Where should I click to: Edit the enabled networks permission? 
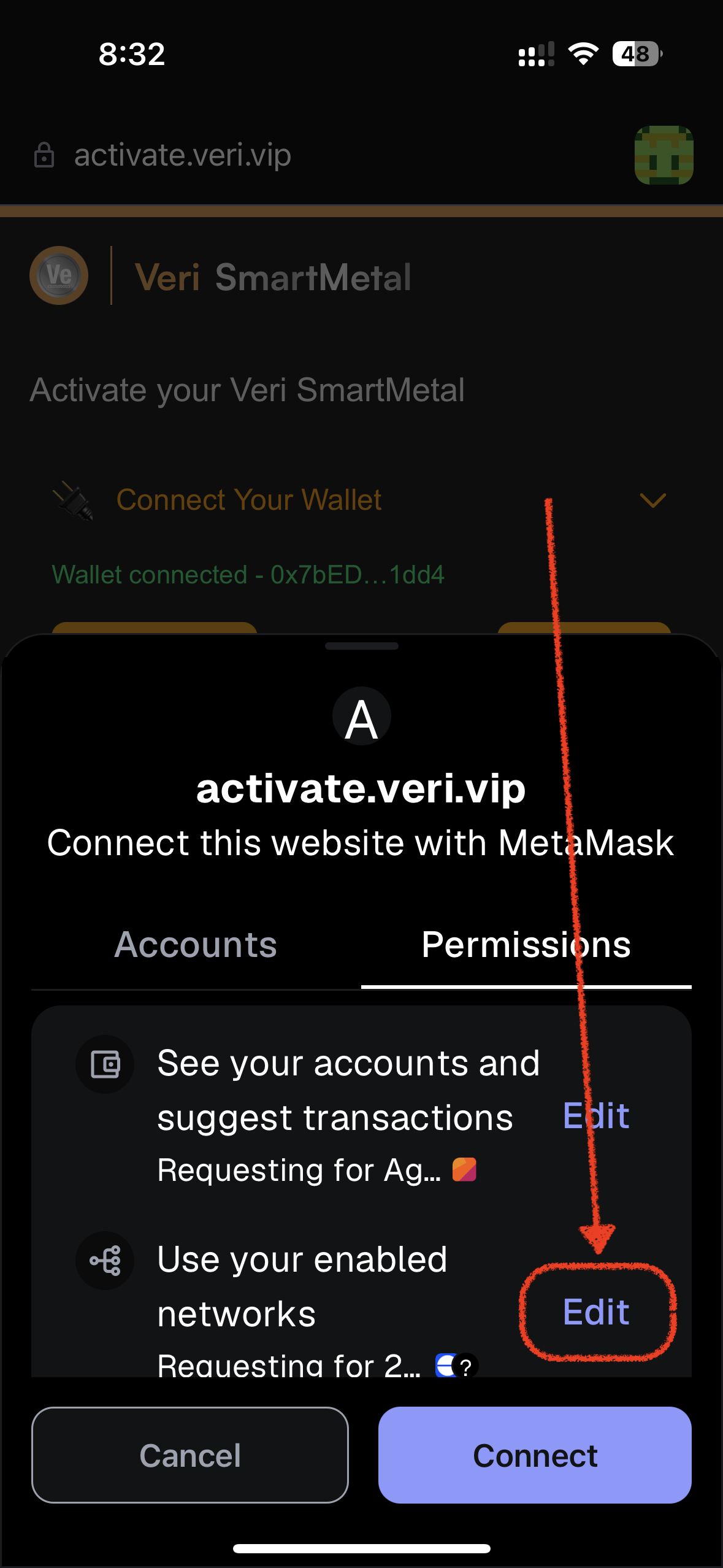[595, 1312]
